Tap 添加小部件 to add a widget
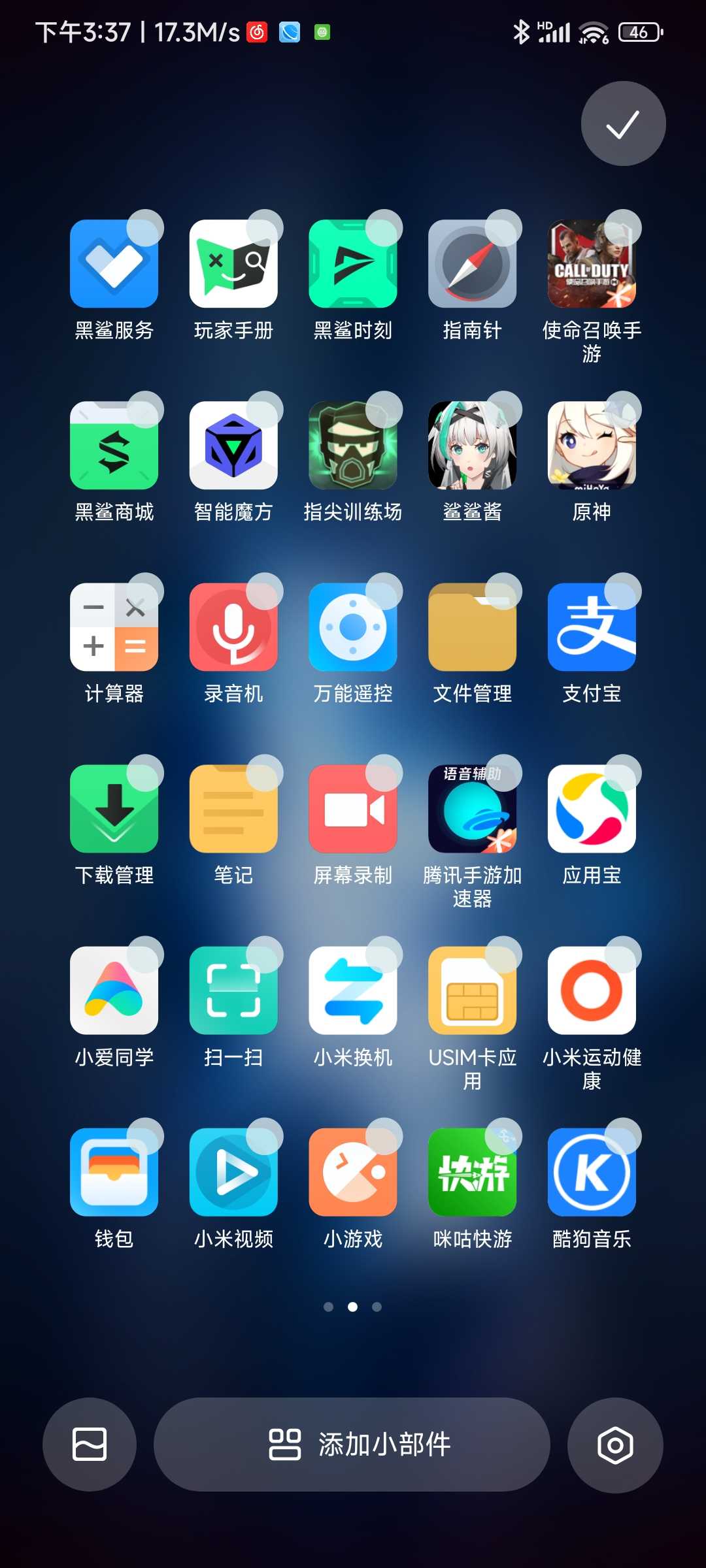 [352, 1444]
